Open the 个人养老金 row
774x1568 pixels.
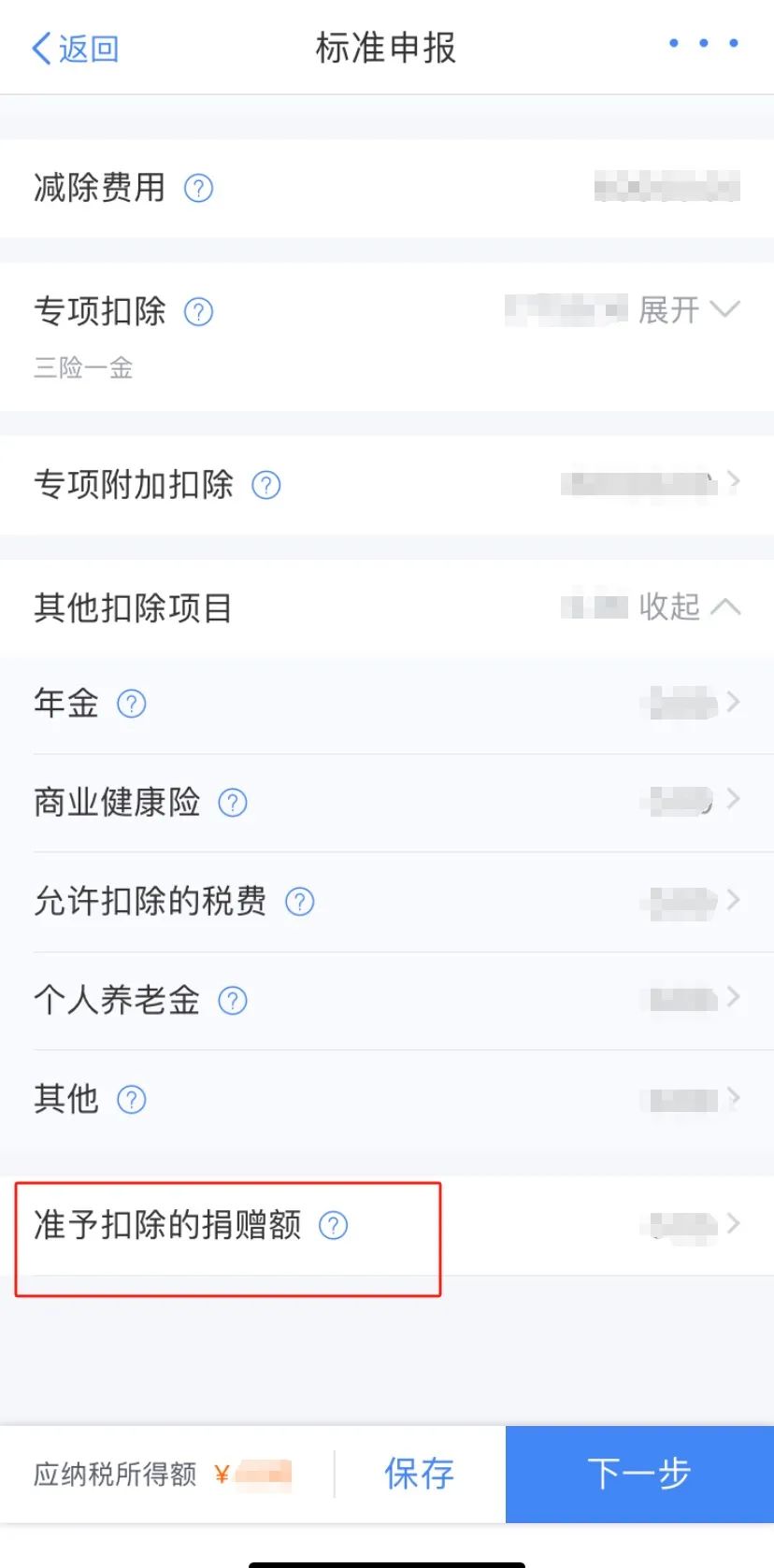[387, 1000]
